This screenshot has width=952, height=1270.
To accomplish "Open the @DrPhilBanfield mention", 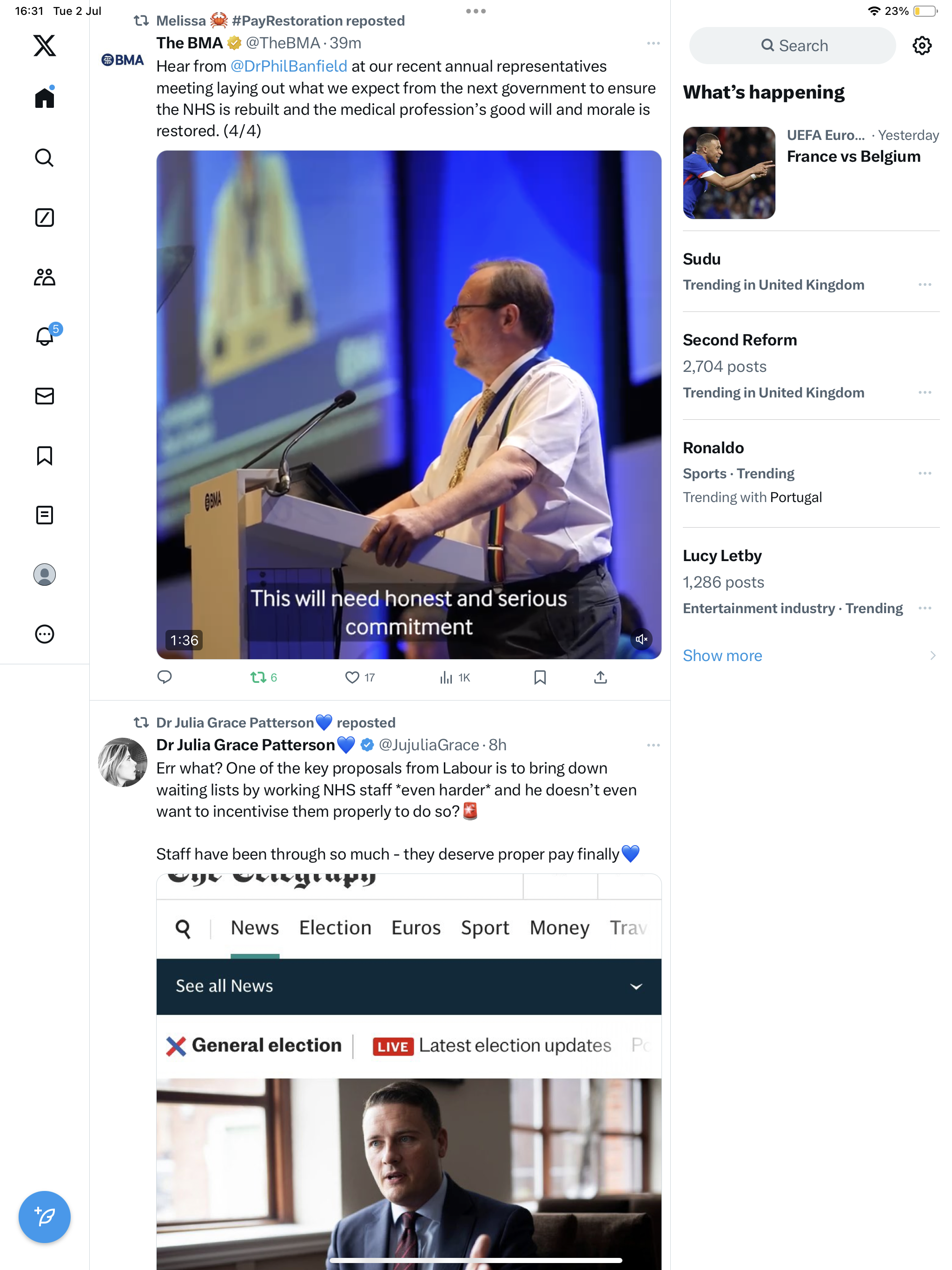I will 289,66.
